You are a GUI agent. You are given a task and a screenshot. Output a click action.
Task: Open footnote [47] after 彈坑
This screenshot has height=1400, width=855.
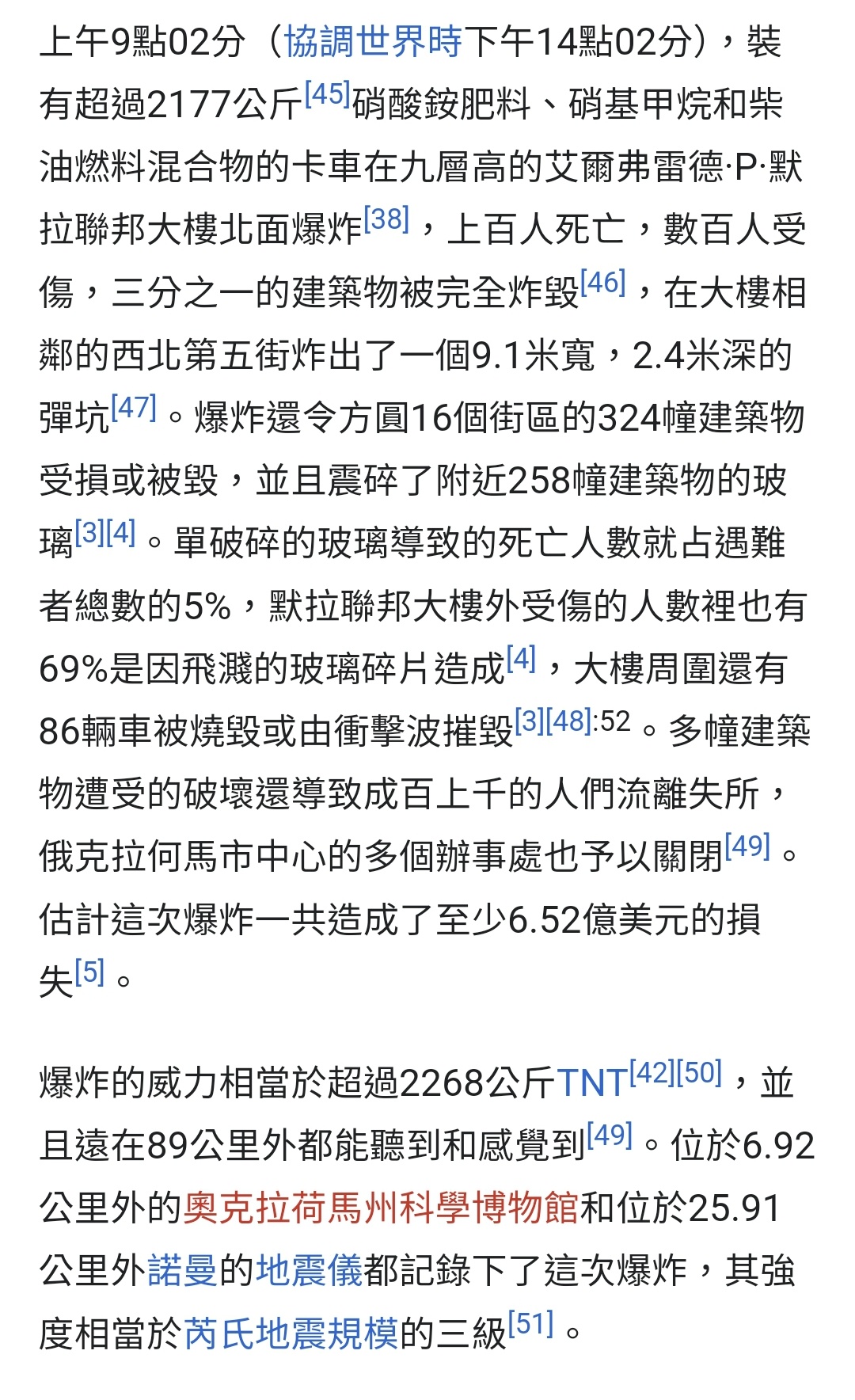coord(135,407)
